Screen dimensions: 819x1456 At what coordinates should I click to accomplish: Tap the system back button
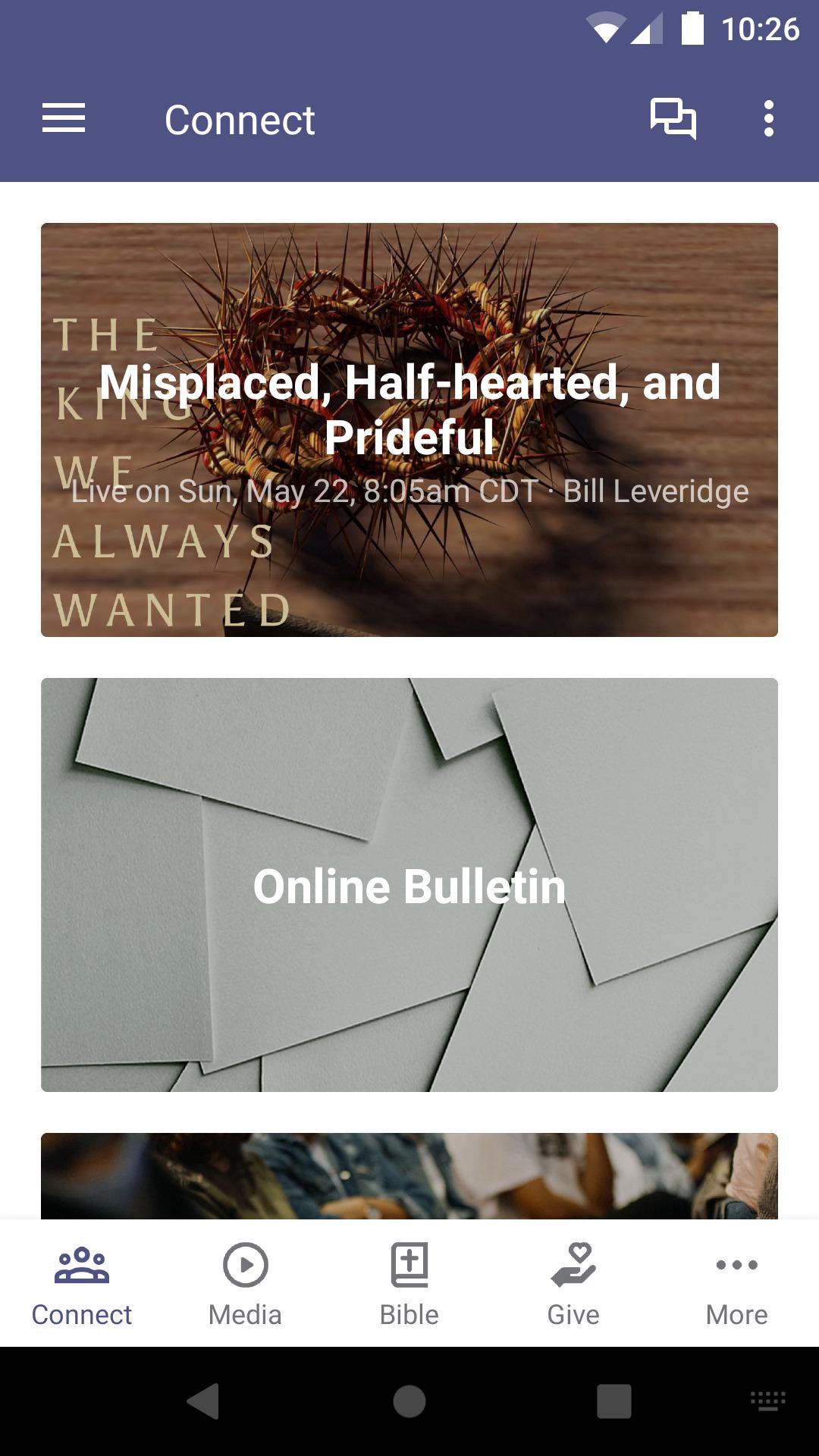point(203,1401)
